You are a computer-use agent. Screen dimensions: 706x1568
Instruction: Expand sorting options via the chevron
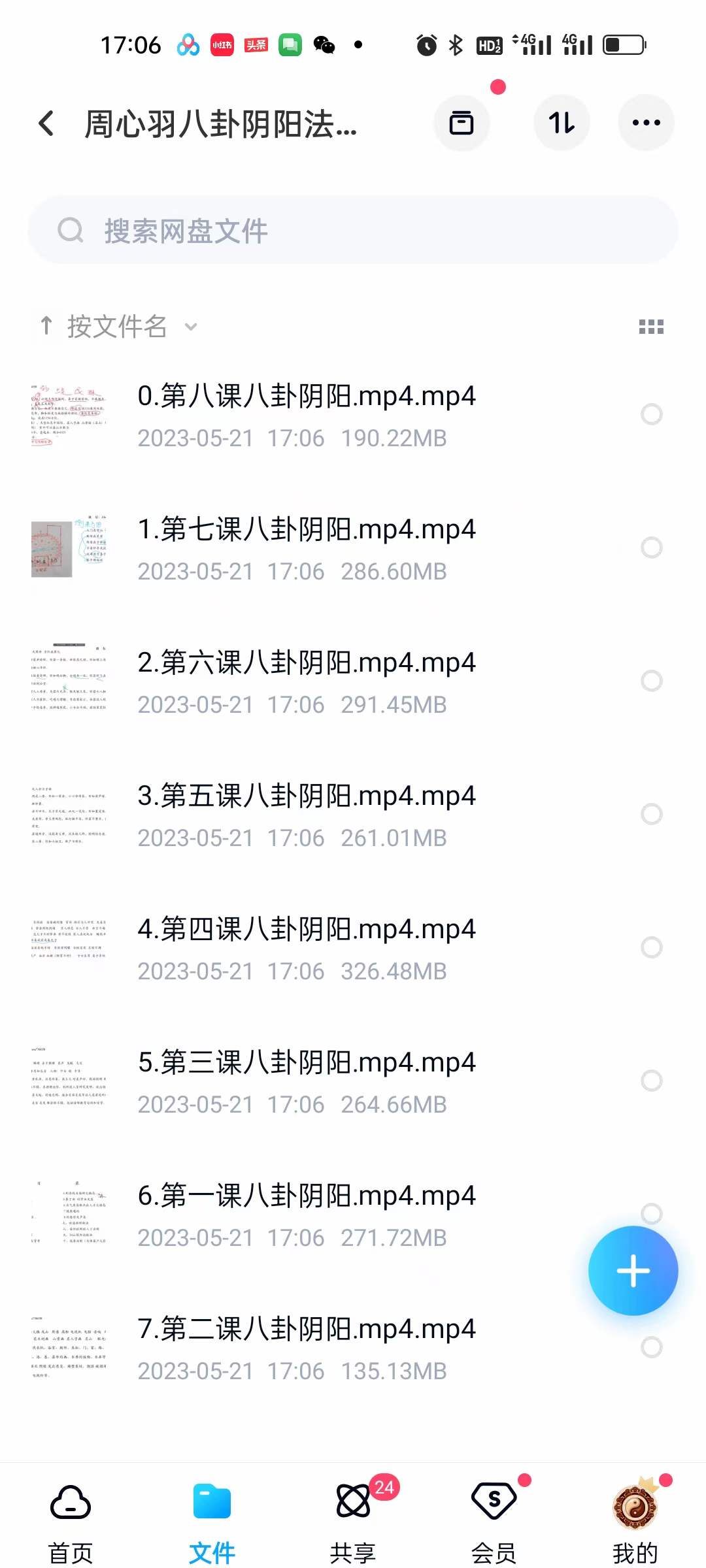point(190,327)
